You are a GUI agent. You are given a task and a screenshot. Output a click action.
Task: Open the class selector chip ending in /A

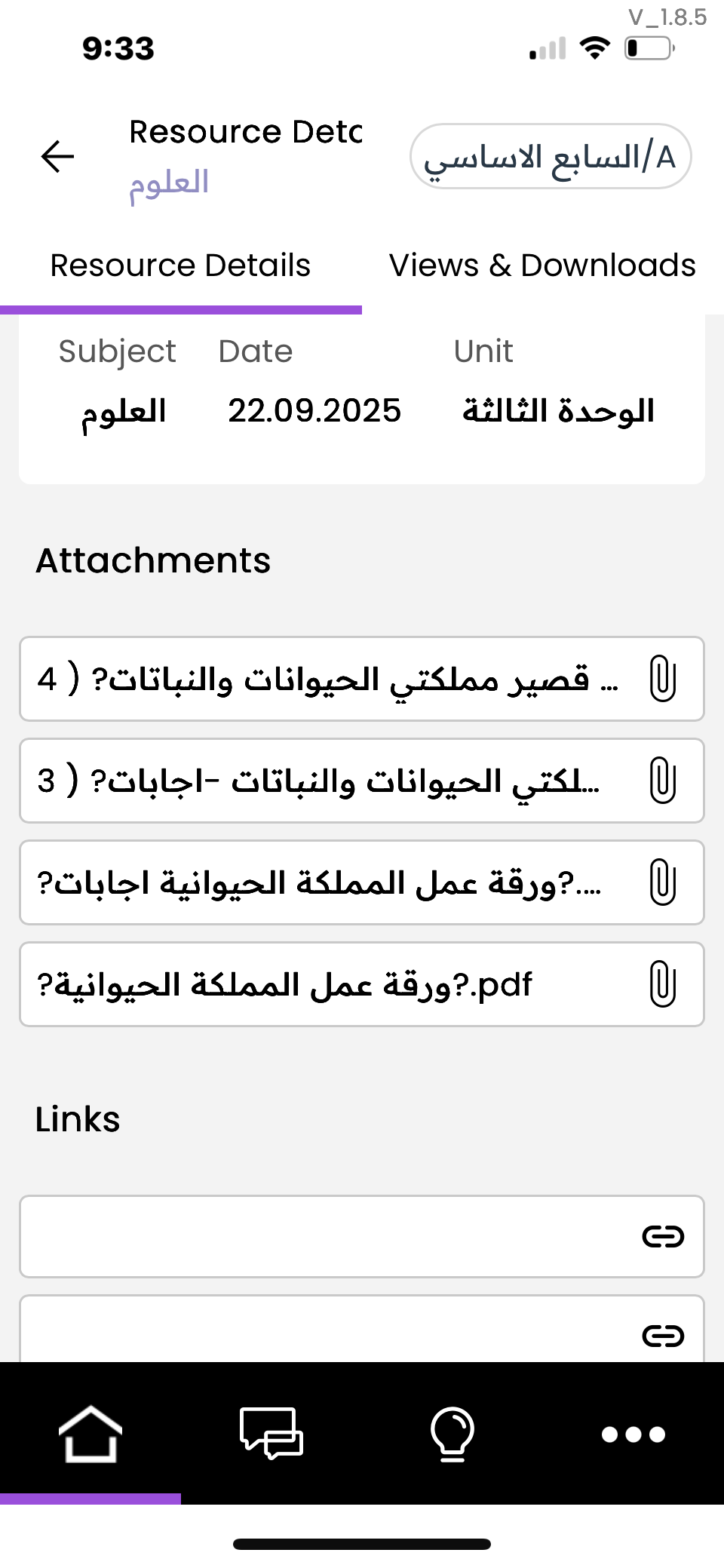coord(550,157)
